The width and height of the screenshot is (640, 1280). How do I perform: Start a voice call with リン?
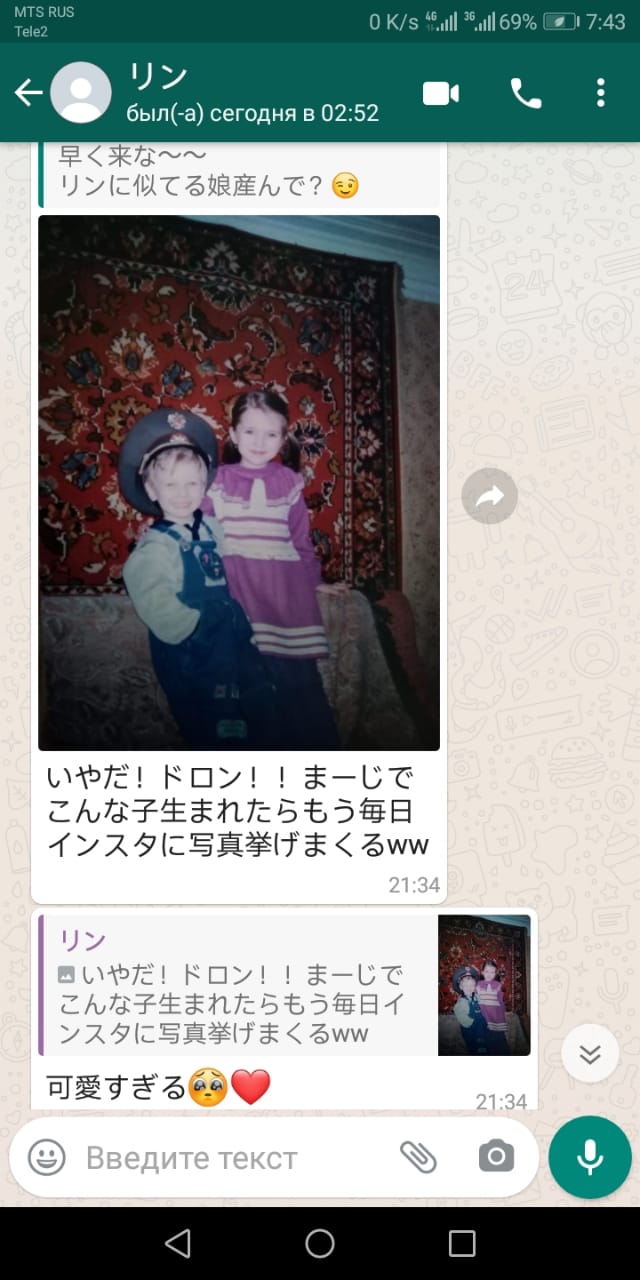(x=526, y=93)
